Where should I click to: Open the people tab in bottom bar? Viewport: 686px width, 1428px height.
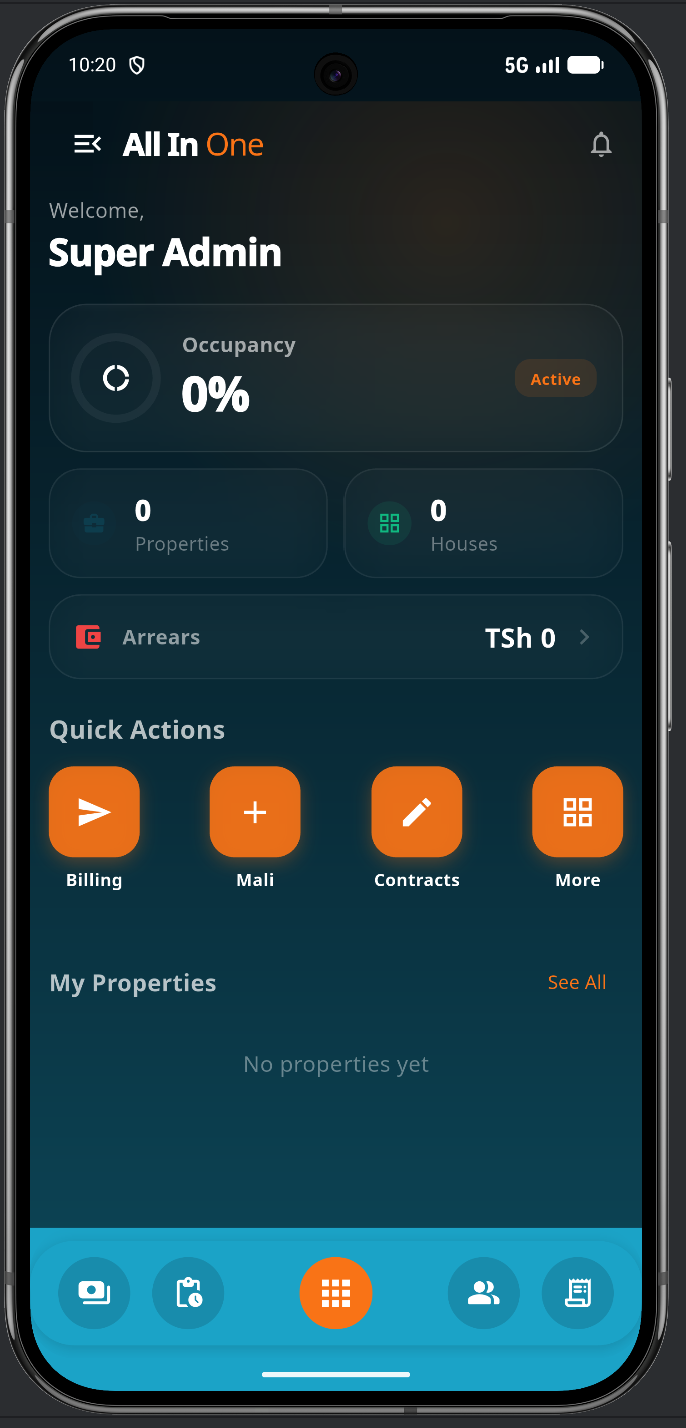point(484,1293)
